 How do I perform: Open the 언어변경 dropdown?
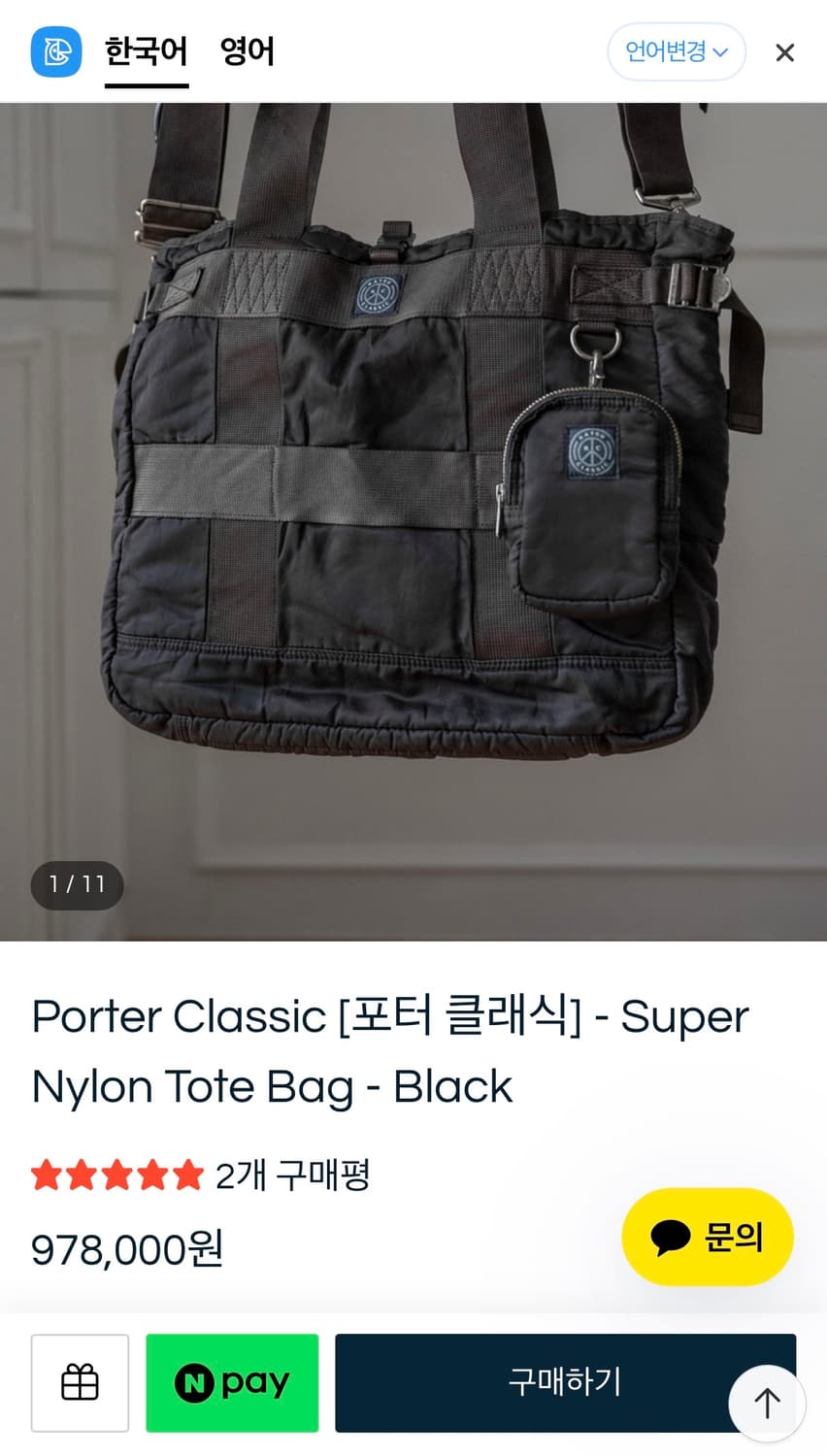pyautogui.click(x=676, y=52)
